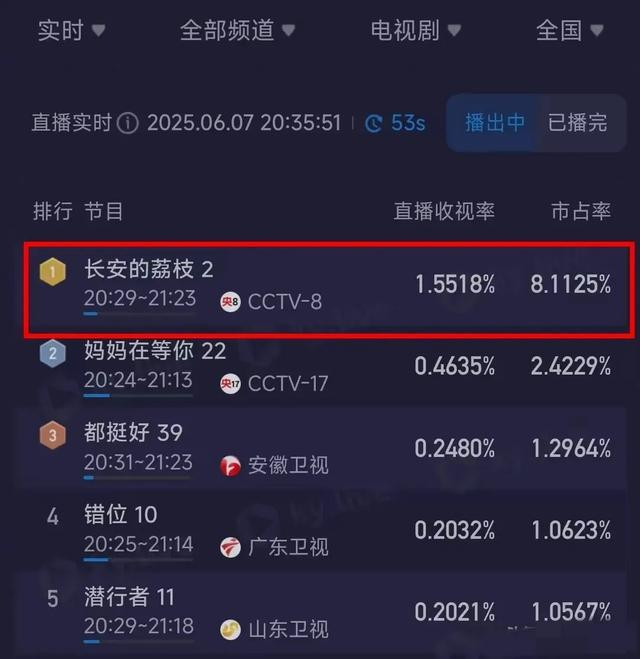Open the 实时 dropdown

pyautogui.click(x=70, y=30)
